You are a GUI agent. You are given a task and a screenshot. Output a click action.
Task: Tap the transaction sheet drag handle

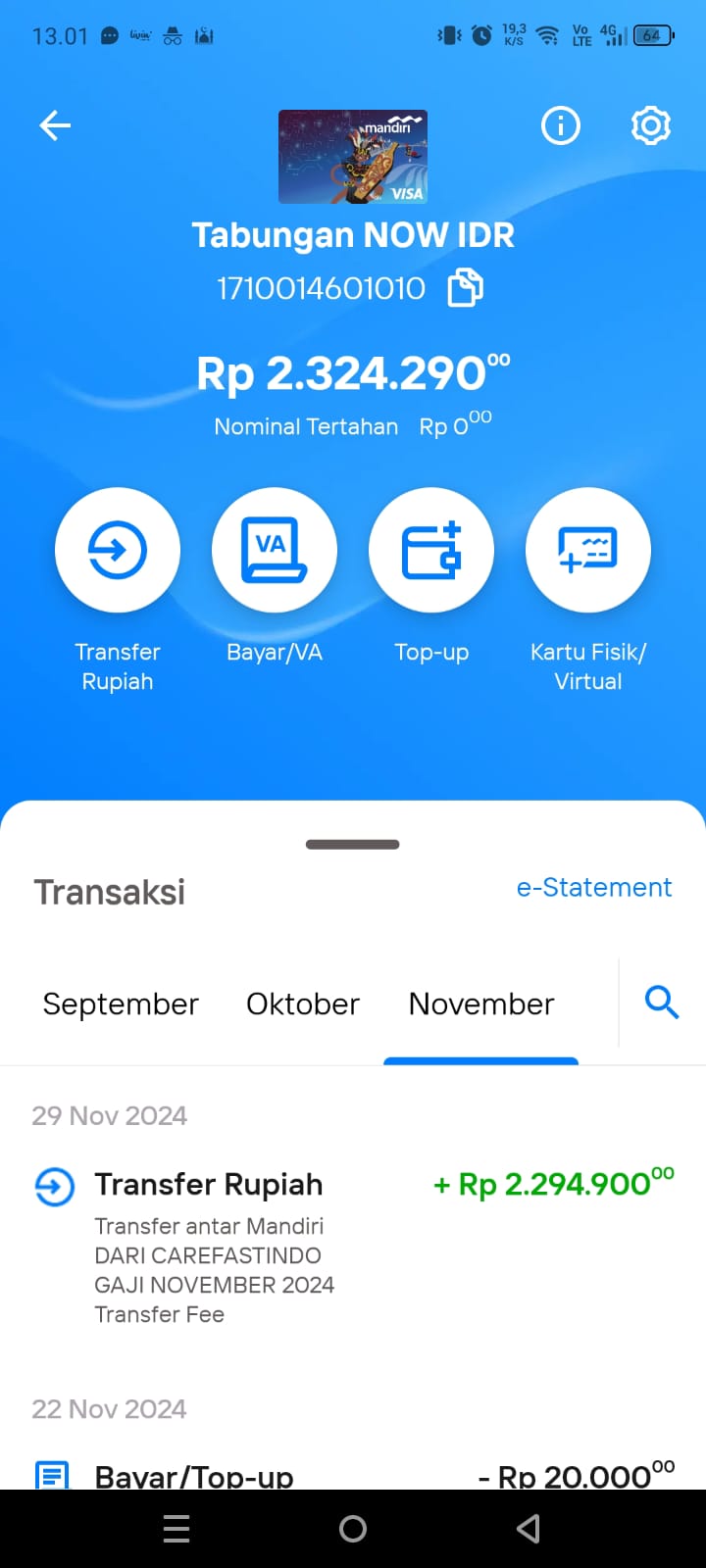point(353,844)
